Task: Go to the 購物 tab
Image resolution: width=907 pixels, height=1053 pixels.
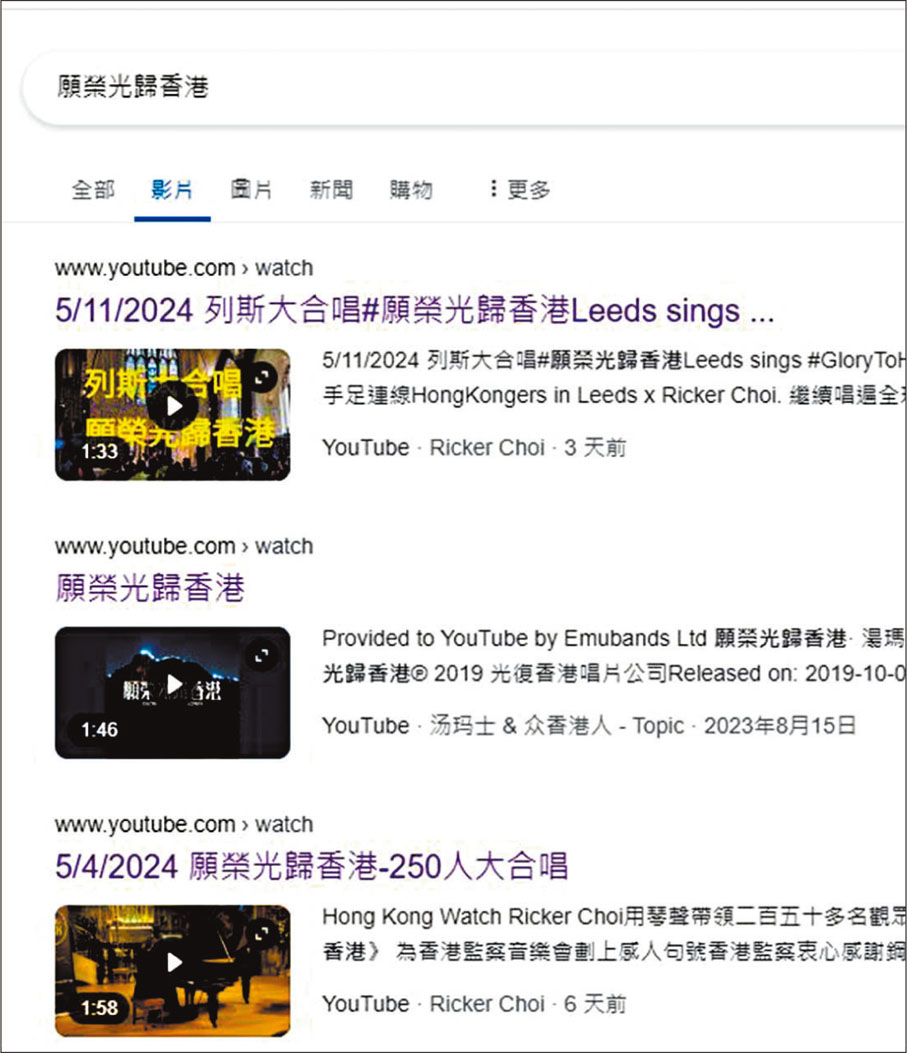Action: tap(411, 190)
